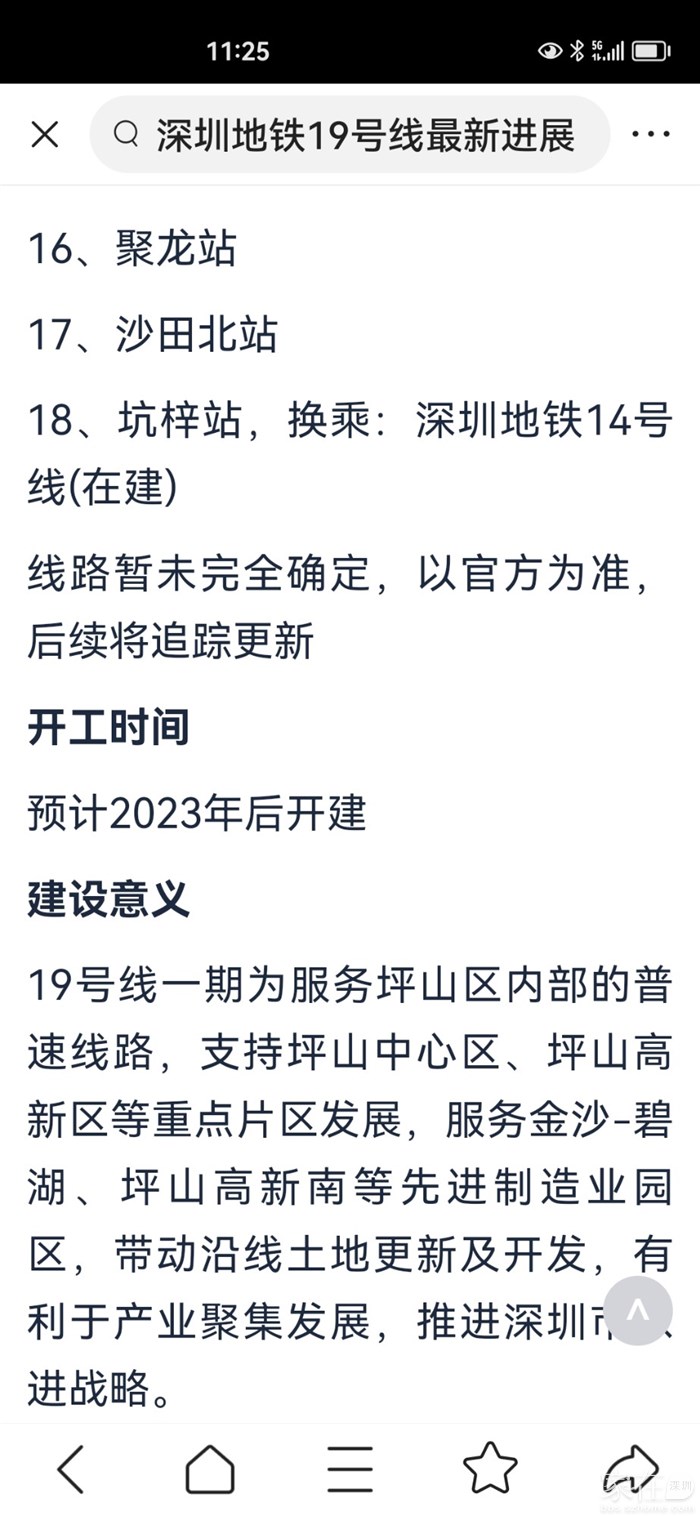Tap the search box about 深圳地铁19号线最新进展
700x1516 pixels.
point(350,135)
